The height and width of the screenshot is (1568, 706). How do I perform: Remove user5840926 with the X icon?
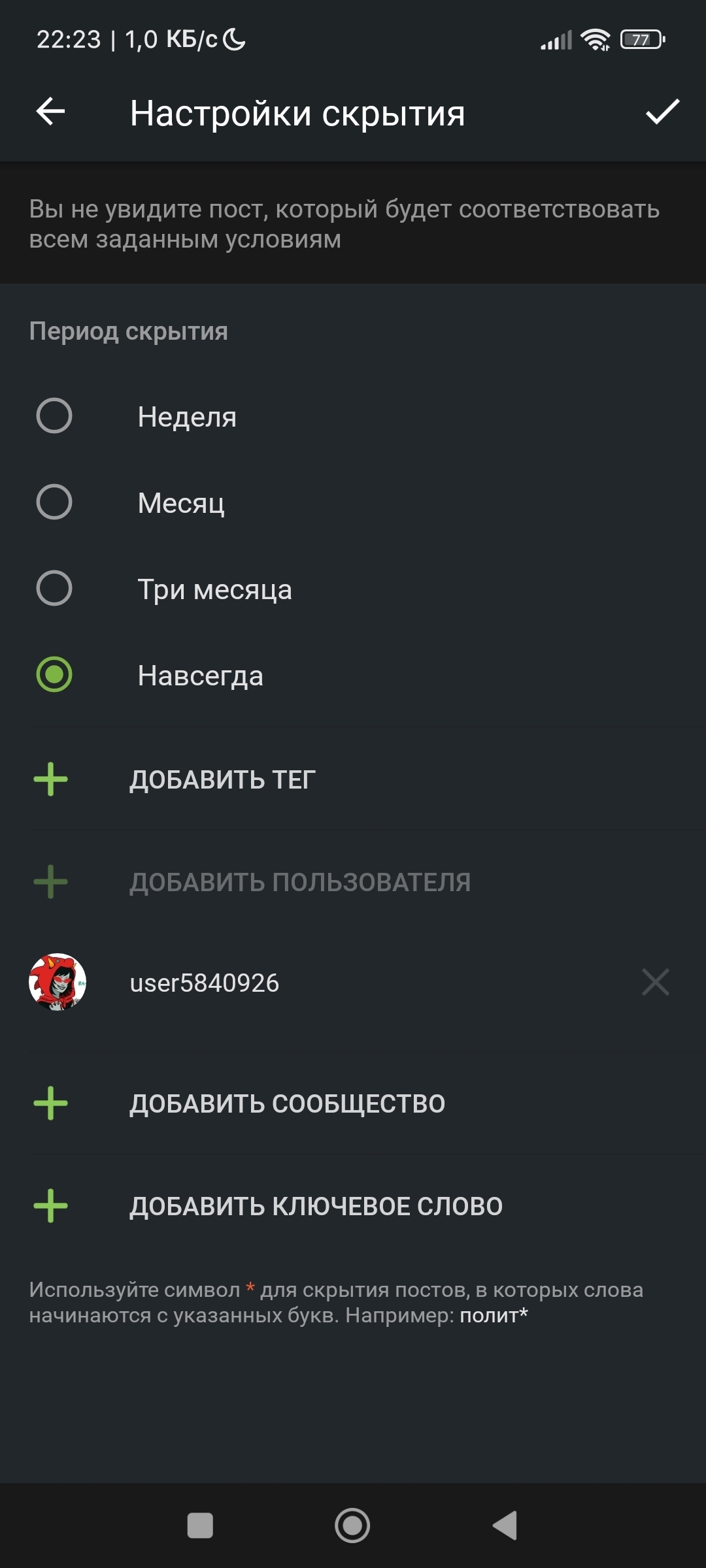tap(656, 982)
